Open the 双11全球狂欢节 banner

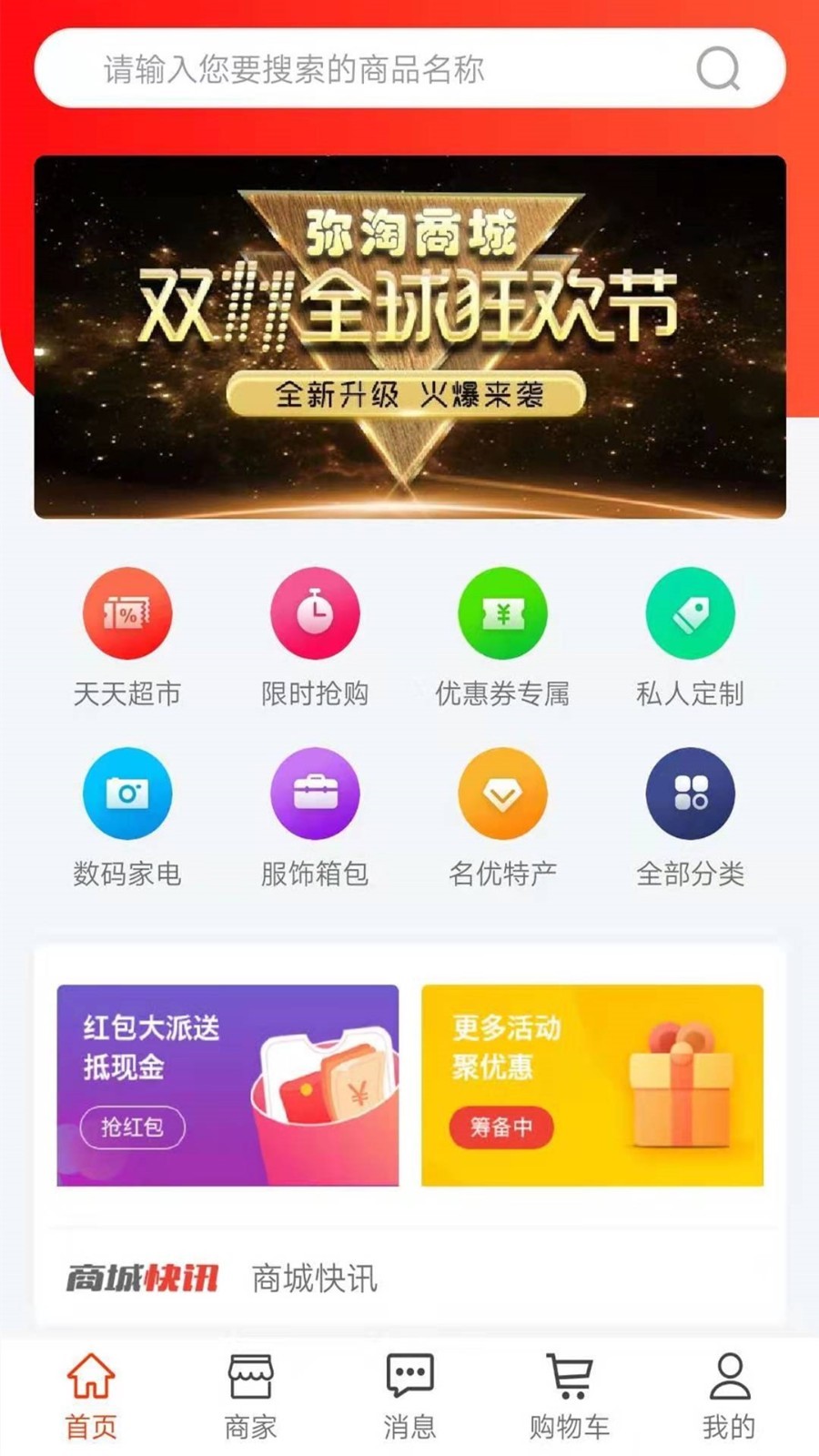[x=409, y=337]
